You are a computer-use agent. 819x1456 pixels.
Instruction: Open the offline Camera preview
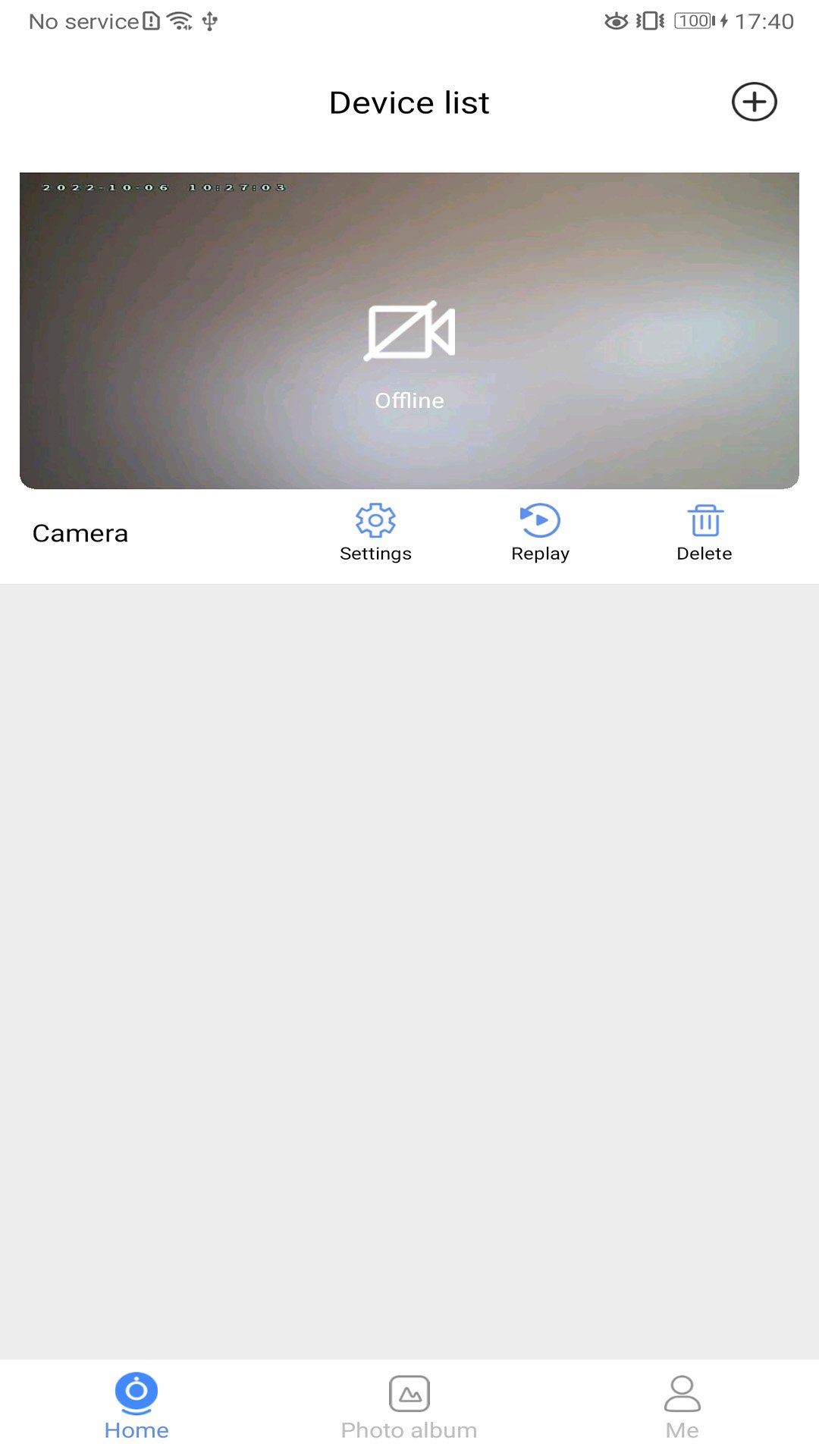coord(409,331)
